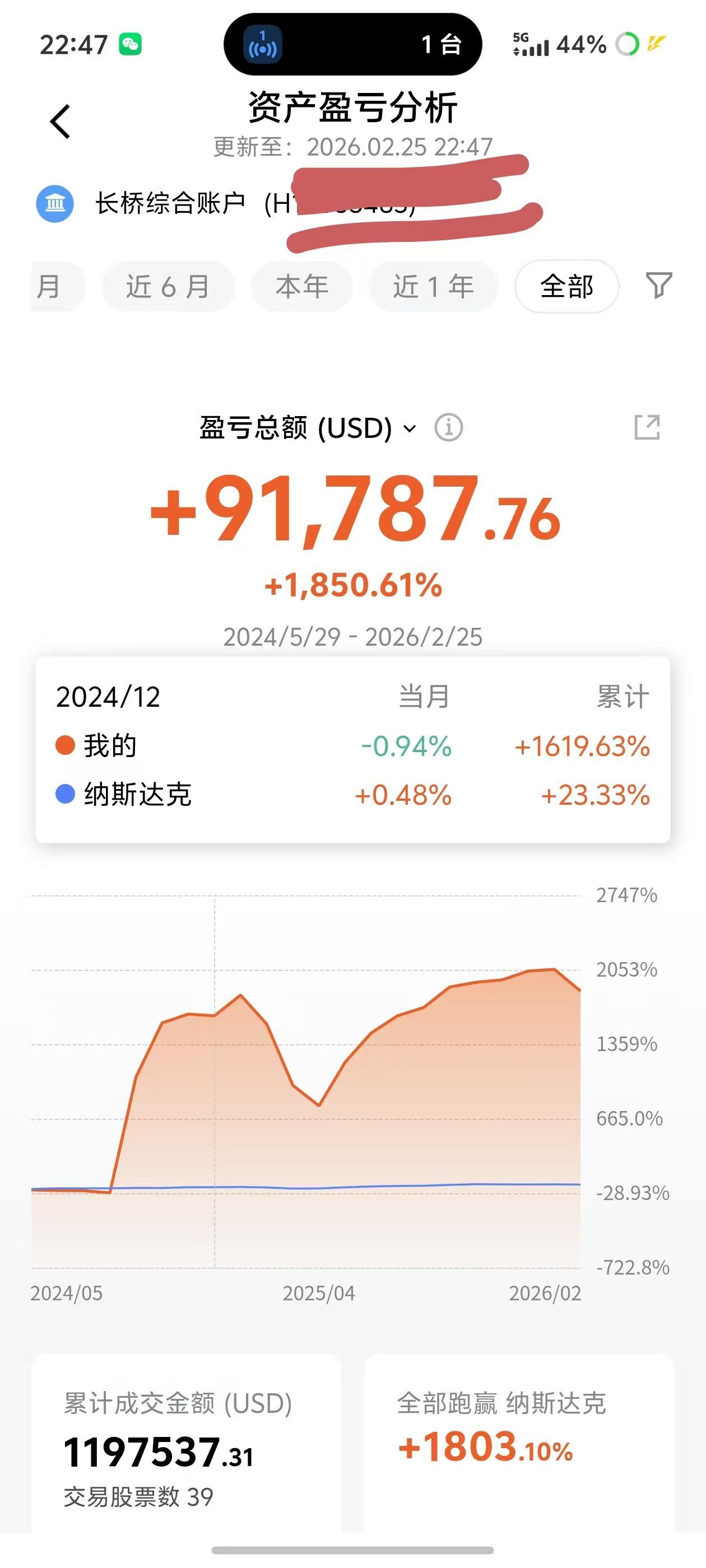The width and height of the screenshot is (706, 1568).
Task: Open the info icon beside 盈亏总额
Action: pos(448,427)
